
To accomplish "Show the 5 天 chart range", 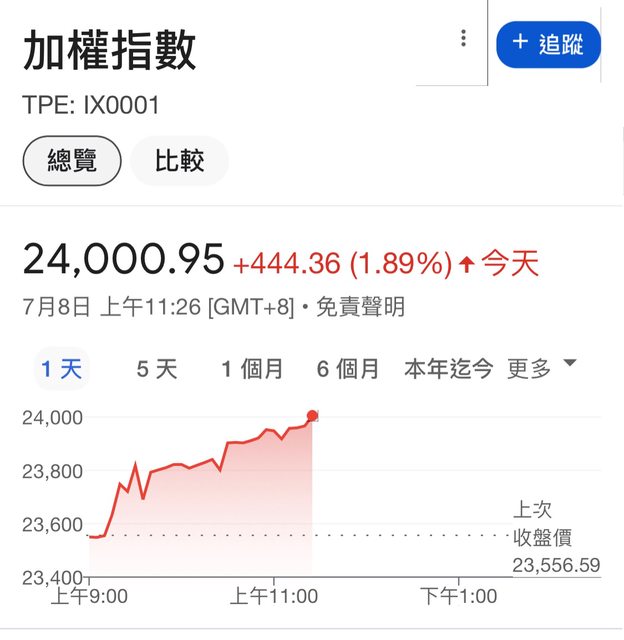I will [x=157, y=369].
